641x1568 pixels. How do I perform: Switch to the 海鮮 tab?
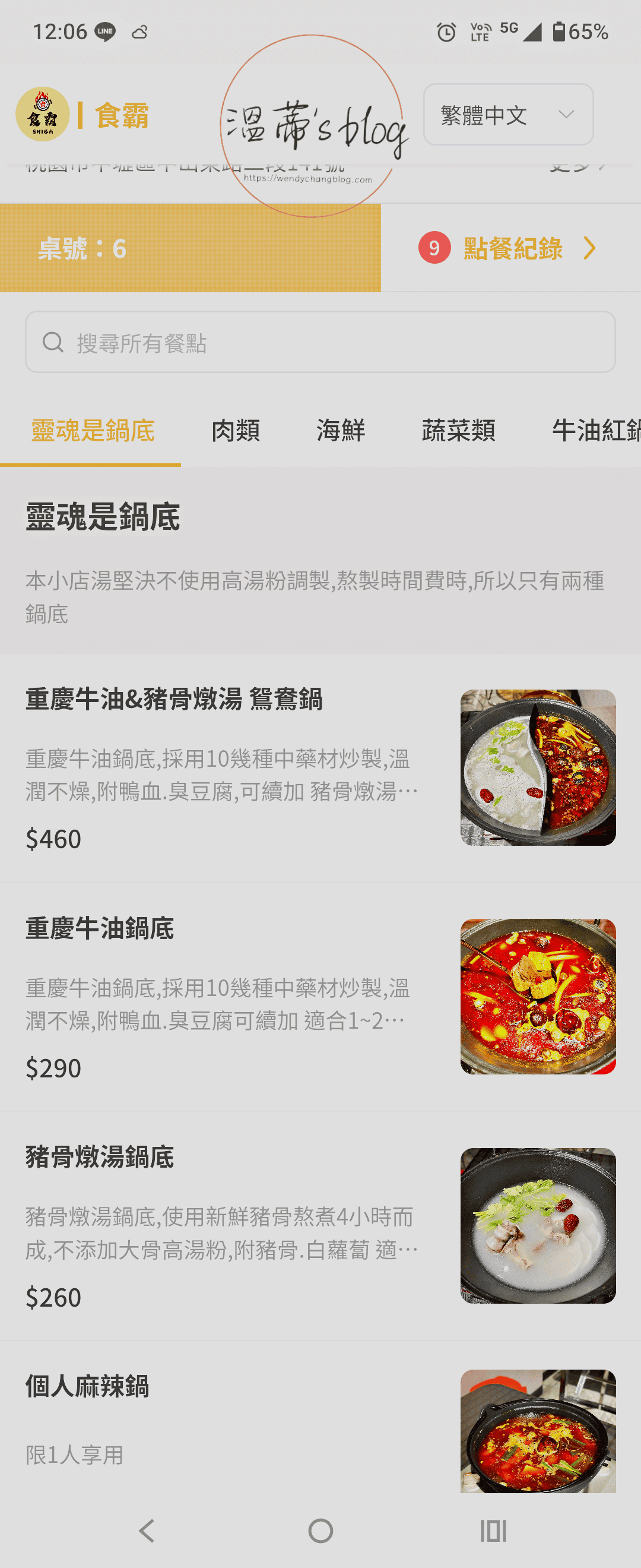pyautogui.click(x=341, y=431)
